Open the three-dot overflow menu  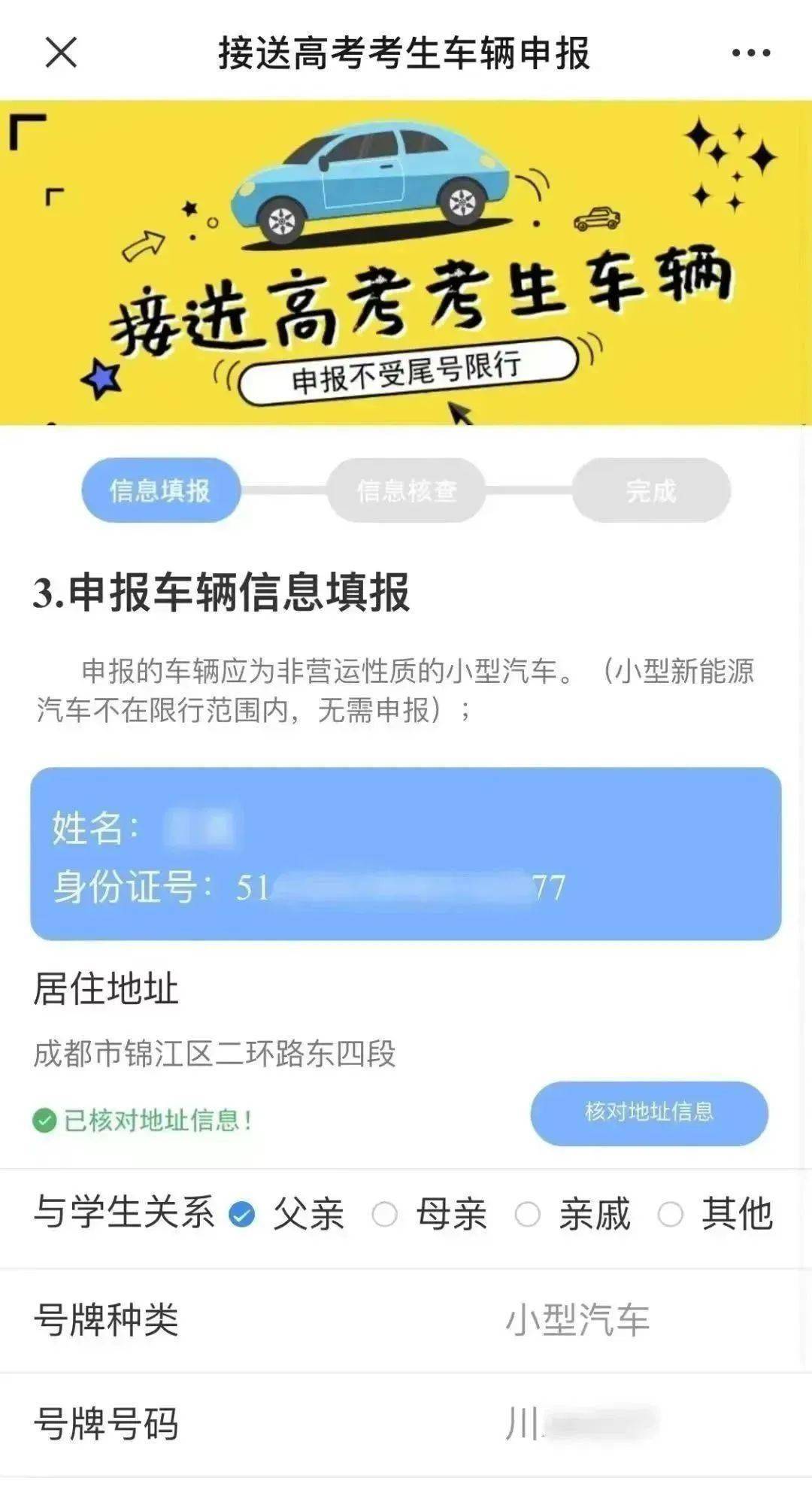pyautogui.click(x=750, y=53)
